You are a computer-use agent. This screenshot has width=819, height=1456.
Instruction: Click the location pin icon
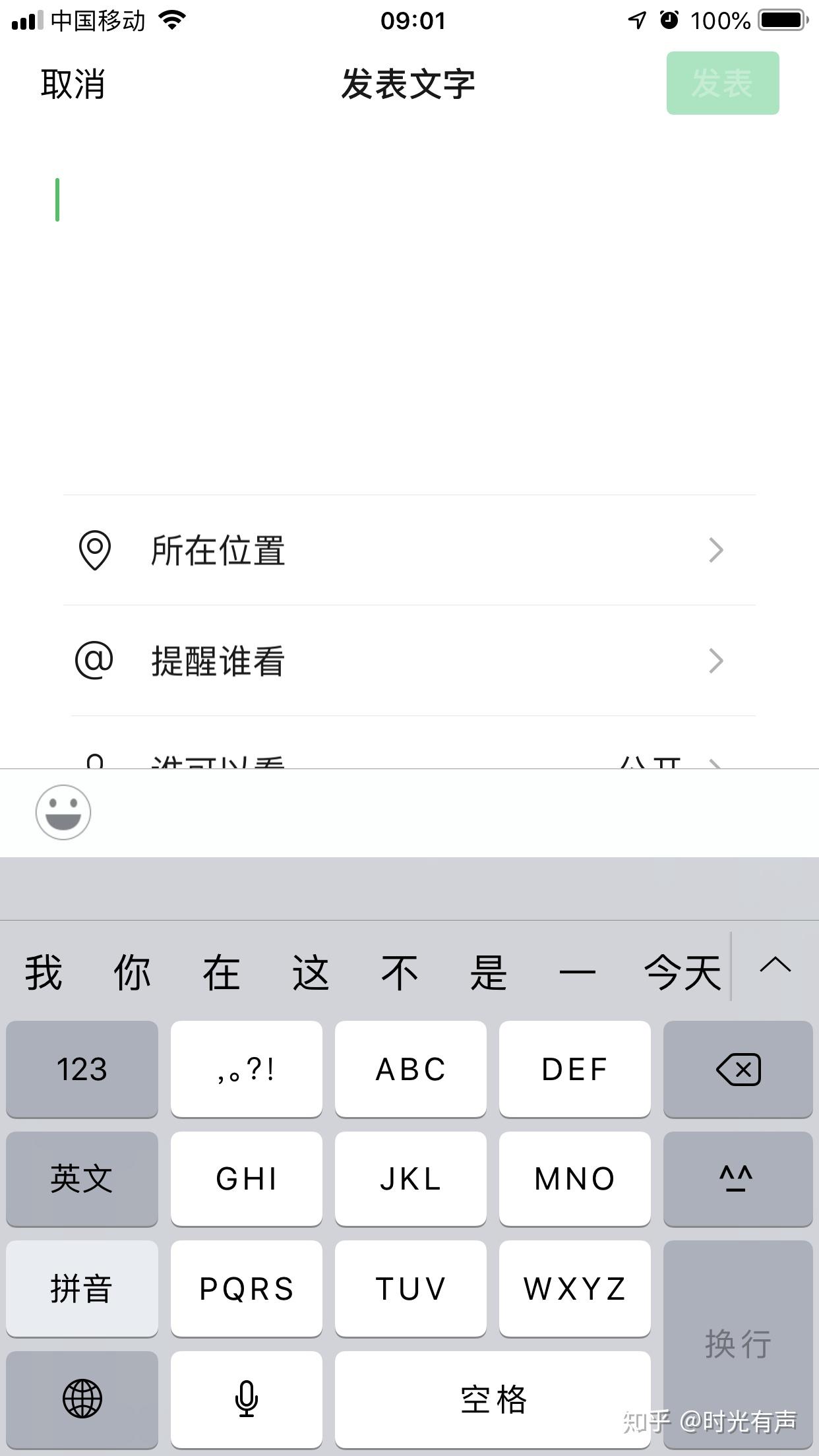pos(96,551)
